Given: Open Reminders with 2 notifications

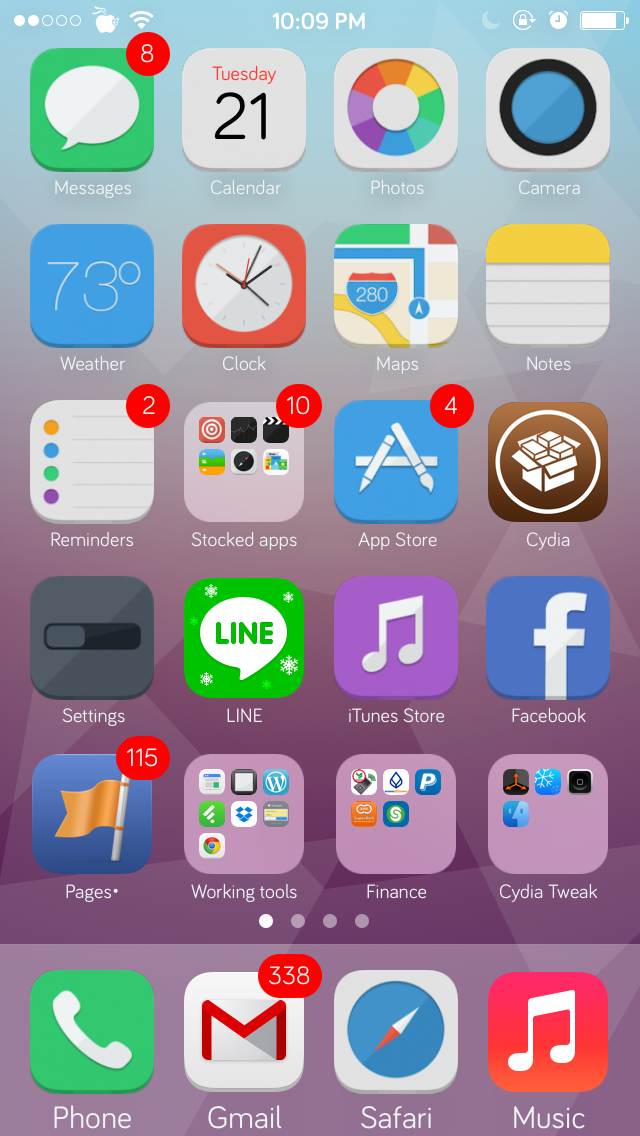Looking at the screenshot, I should (x=92, y=461).
